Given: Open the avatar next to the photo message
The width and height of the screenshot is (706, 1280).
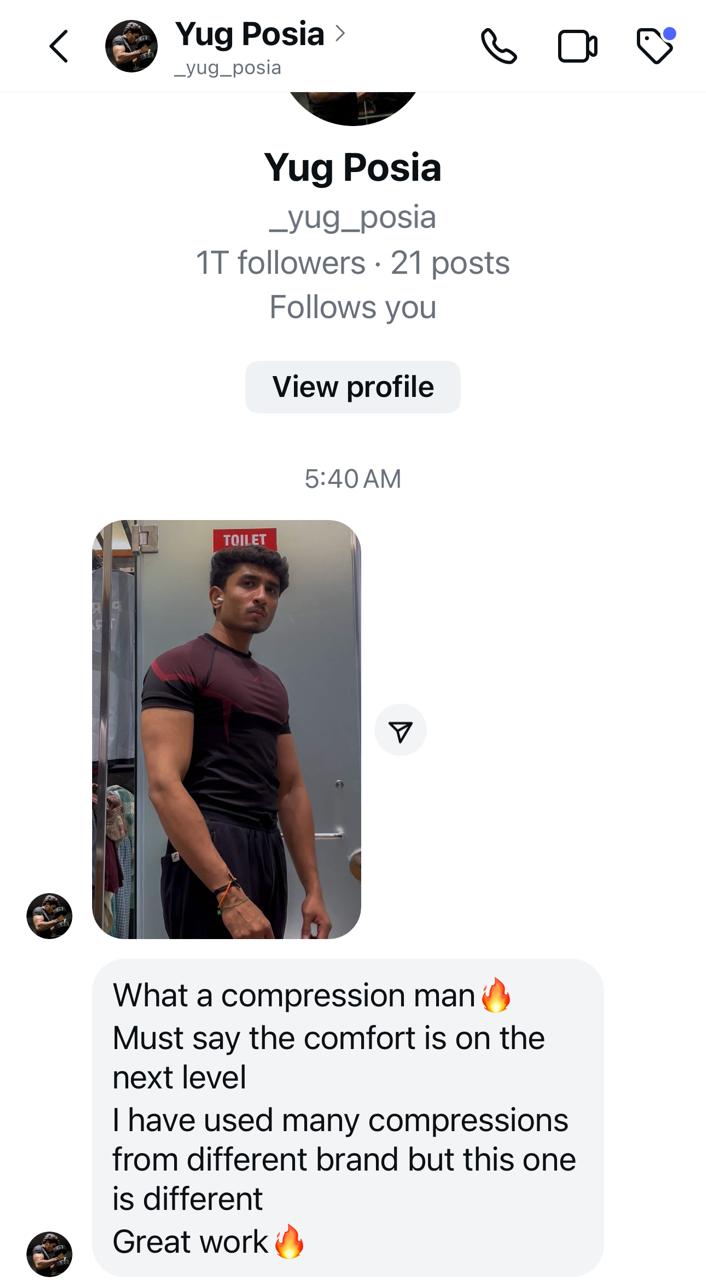Looking at the screenshot, I should coord(49,916).
